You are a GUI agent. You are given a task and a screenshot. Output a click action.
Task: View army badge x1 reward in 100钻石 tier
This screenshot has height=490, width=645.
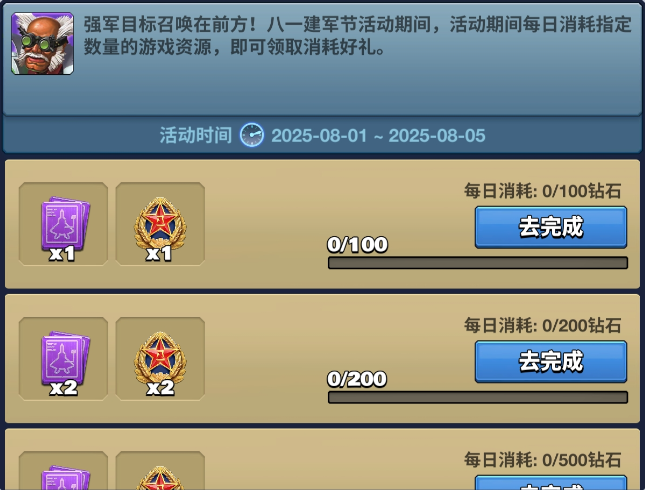tap(160, 224)
